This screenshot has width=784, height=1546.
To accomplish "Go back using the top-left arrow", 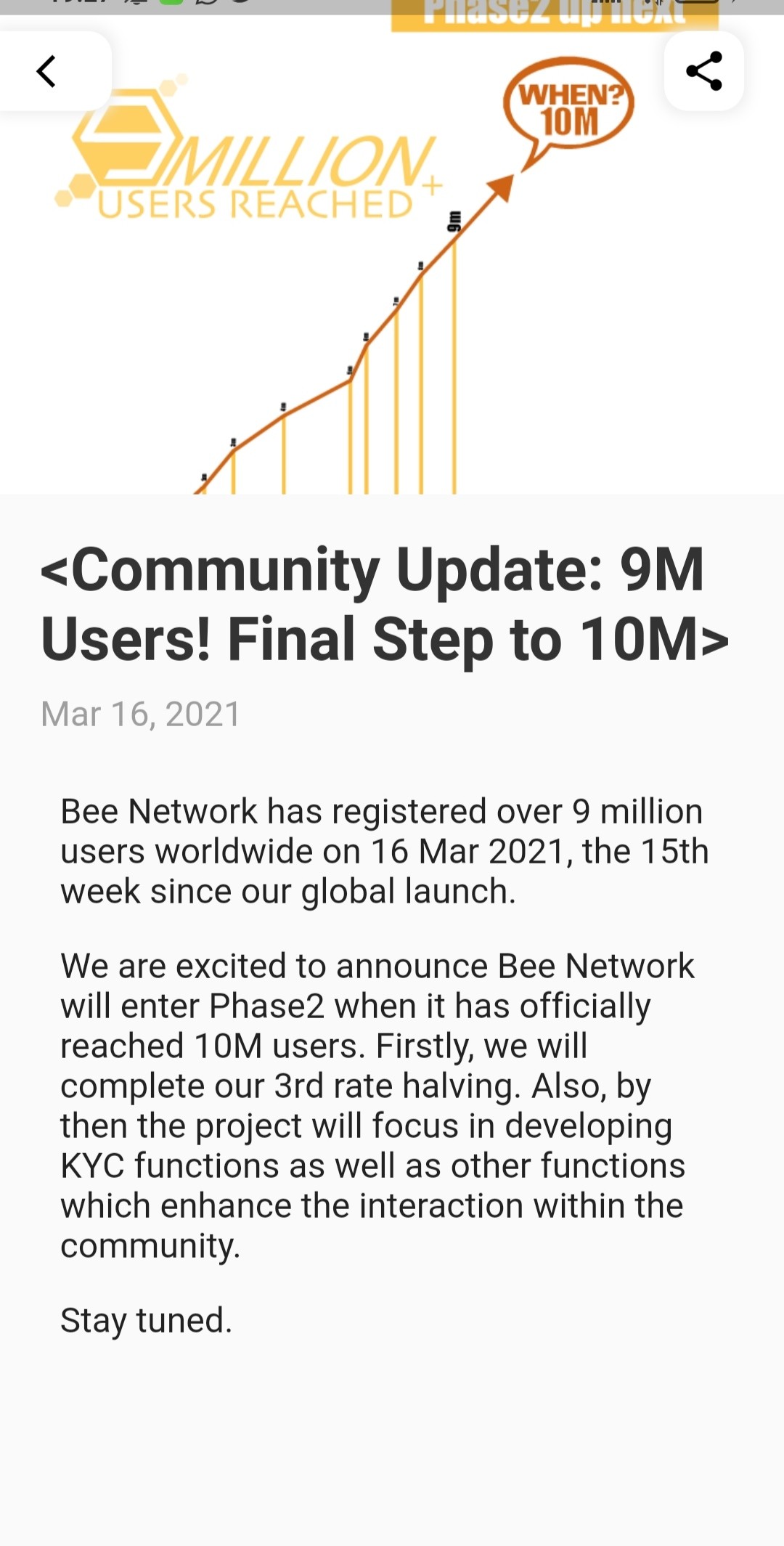I will pyautogui.click(x=46, y=71).
